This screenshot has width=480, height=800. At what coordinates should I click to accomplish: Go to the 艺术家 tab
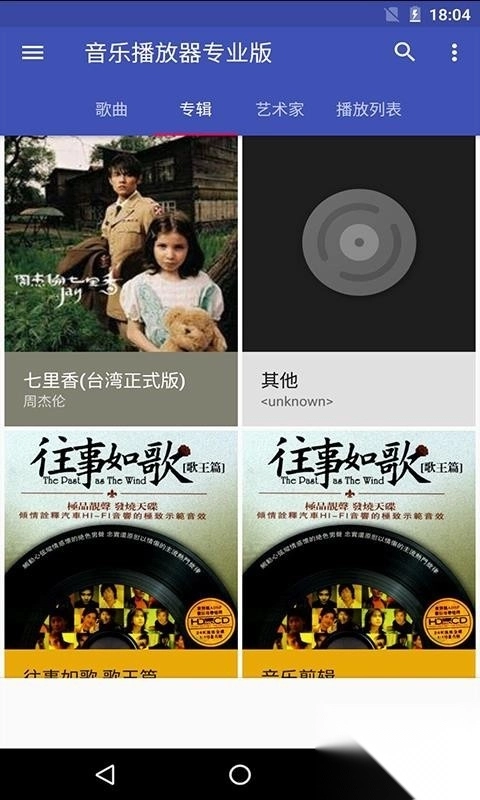pos(280,109)
